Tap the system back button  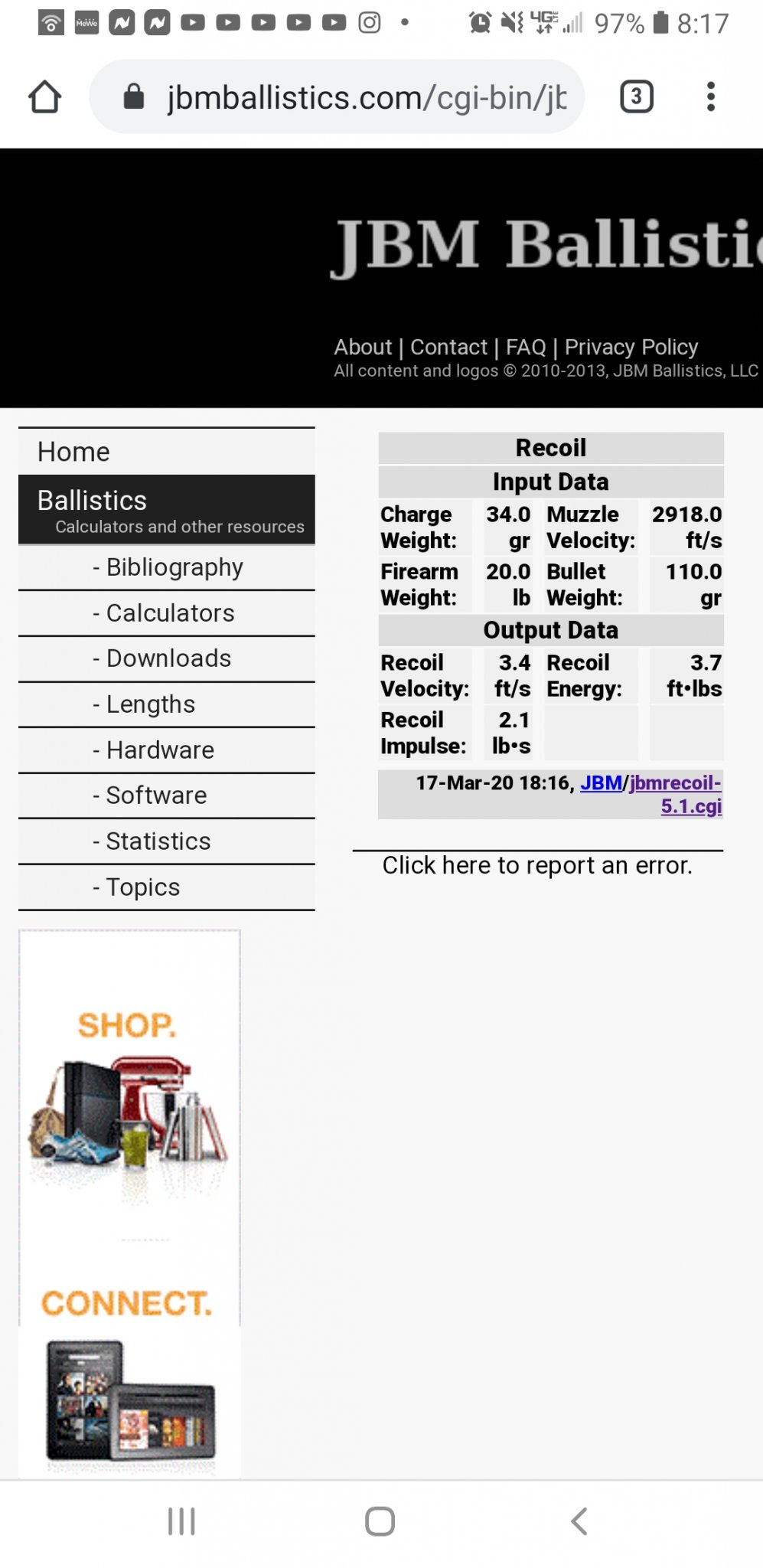(x=579, y=1521)
